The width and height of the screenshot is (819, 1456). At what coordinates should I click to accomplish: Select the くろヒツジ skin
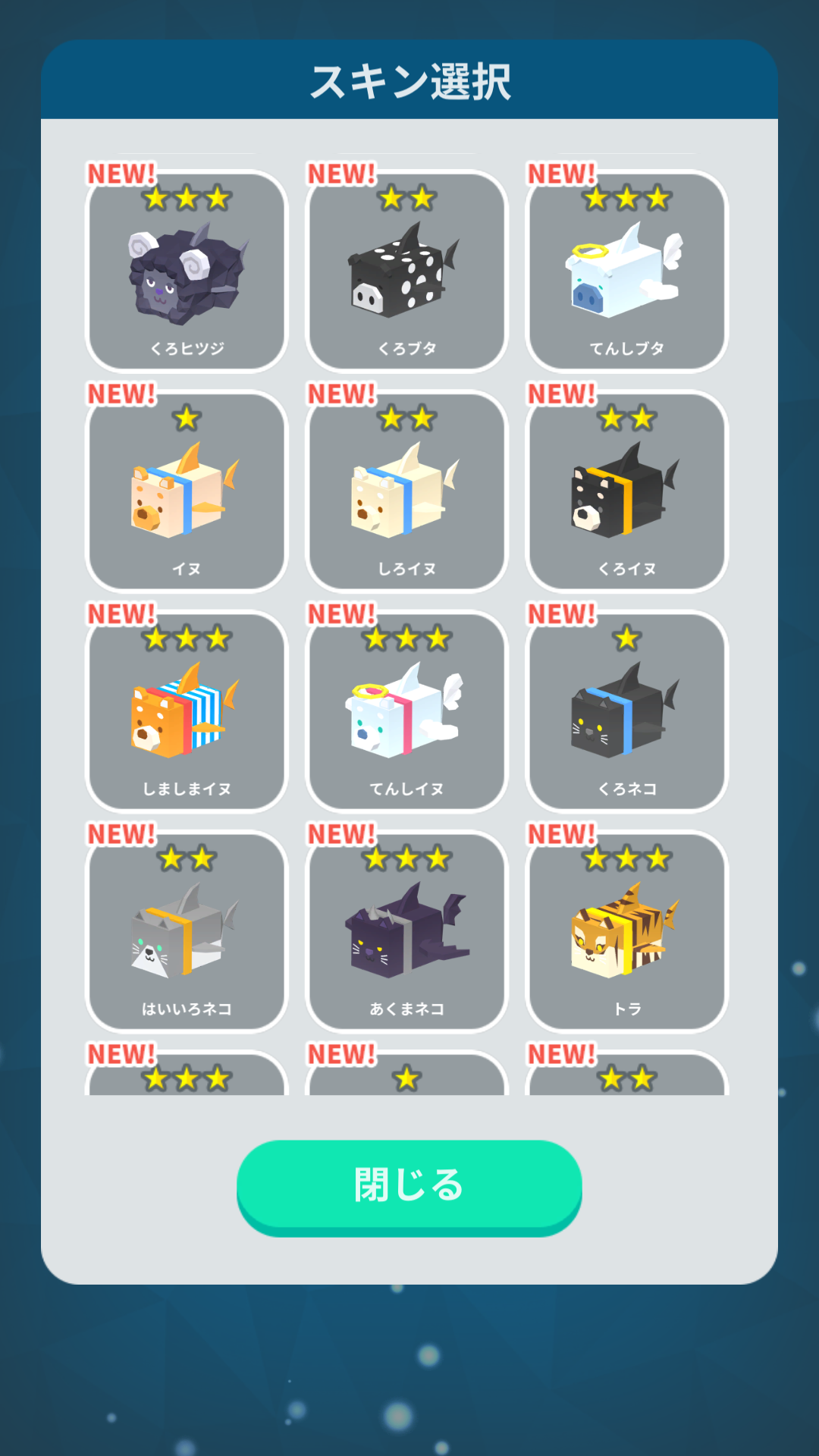click(187, 271)
